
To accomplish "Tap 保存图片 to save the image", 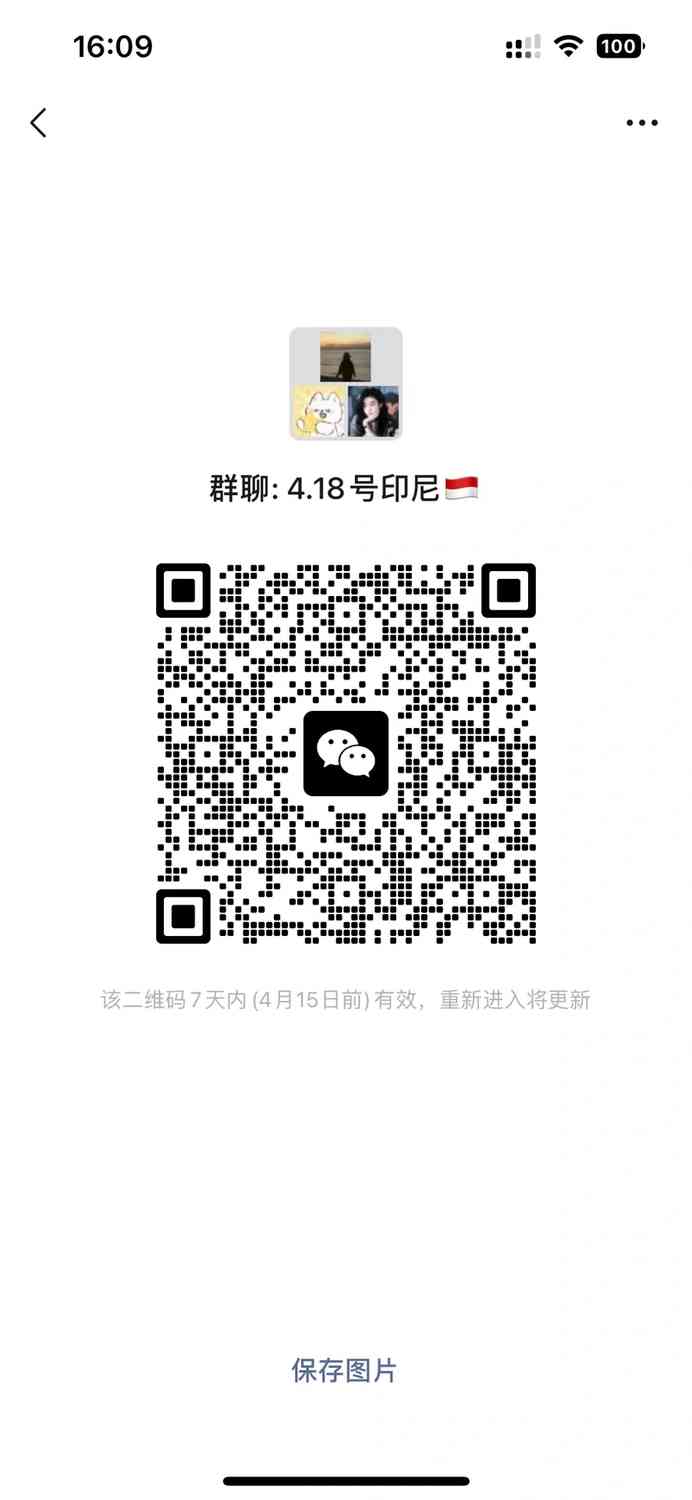I will (344, 1370).
